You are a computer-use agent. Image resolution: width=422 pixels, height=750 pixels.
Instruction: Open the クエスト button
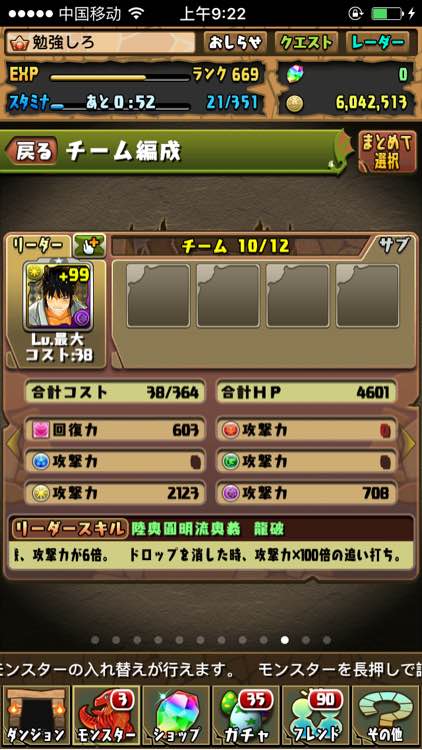pos(306,43)
